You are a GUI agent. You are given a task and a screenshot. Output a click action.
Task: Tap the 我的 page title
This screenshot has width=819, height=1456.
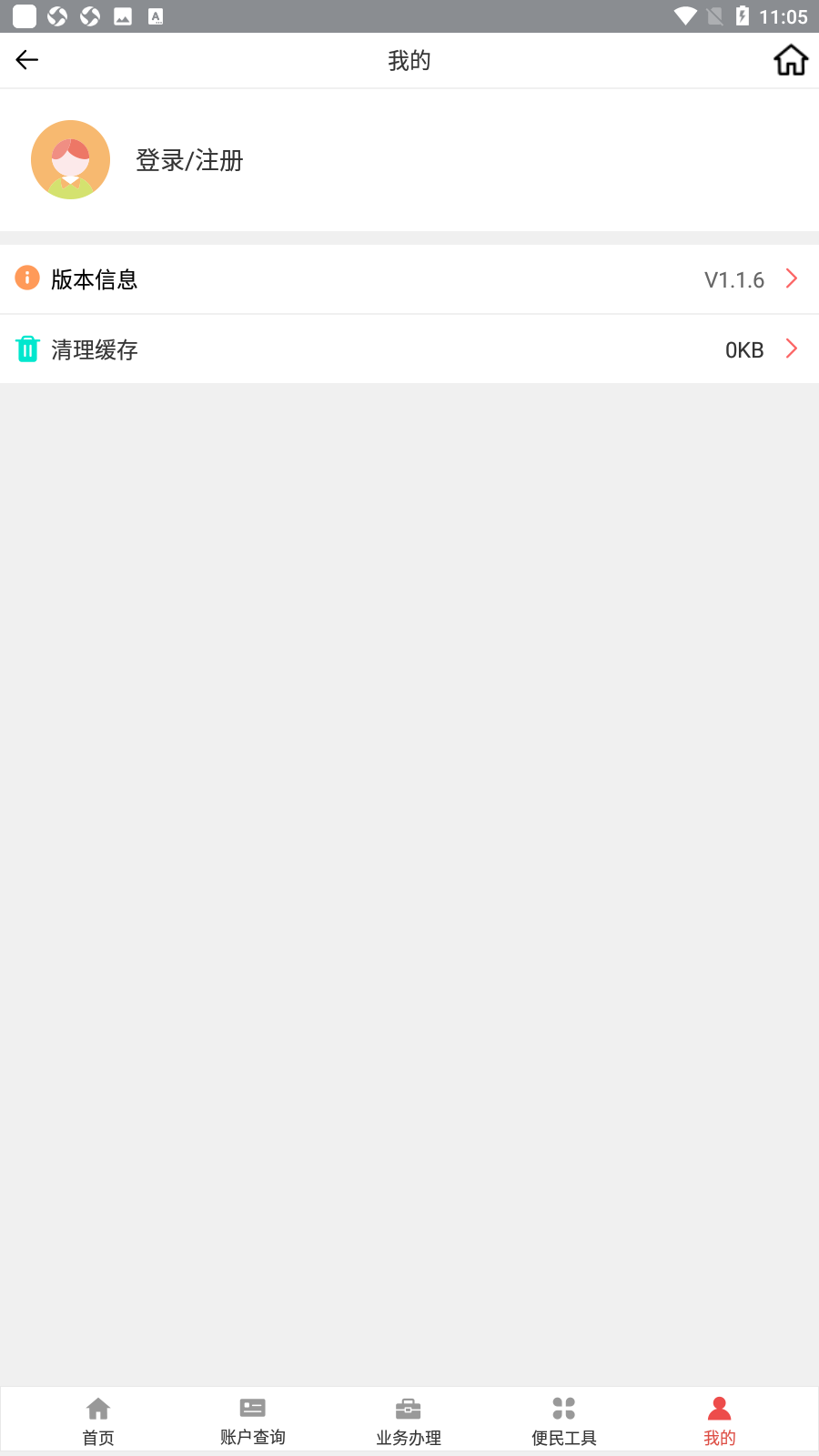pos(409,59)
